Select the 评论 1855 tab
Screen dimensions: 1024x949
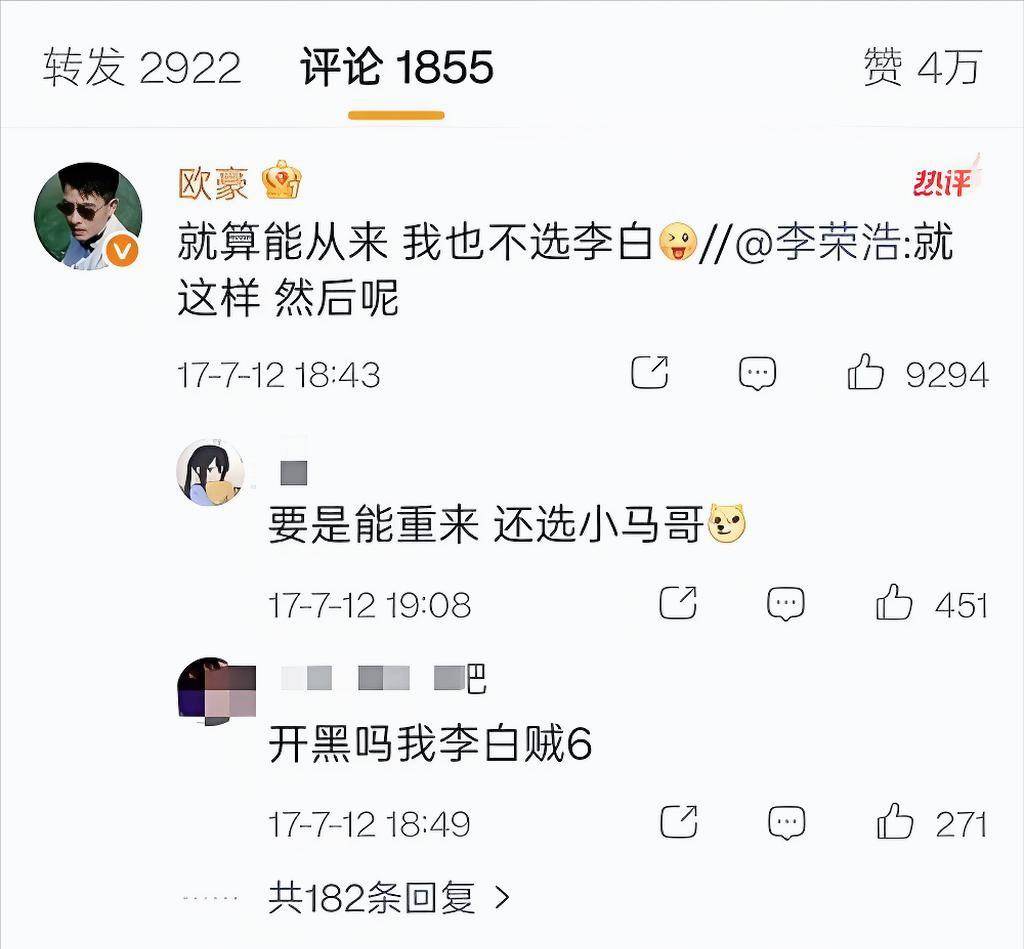[397, 67]
